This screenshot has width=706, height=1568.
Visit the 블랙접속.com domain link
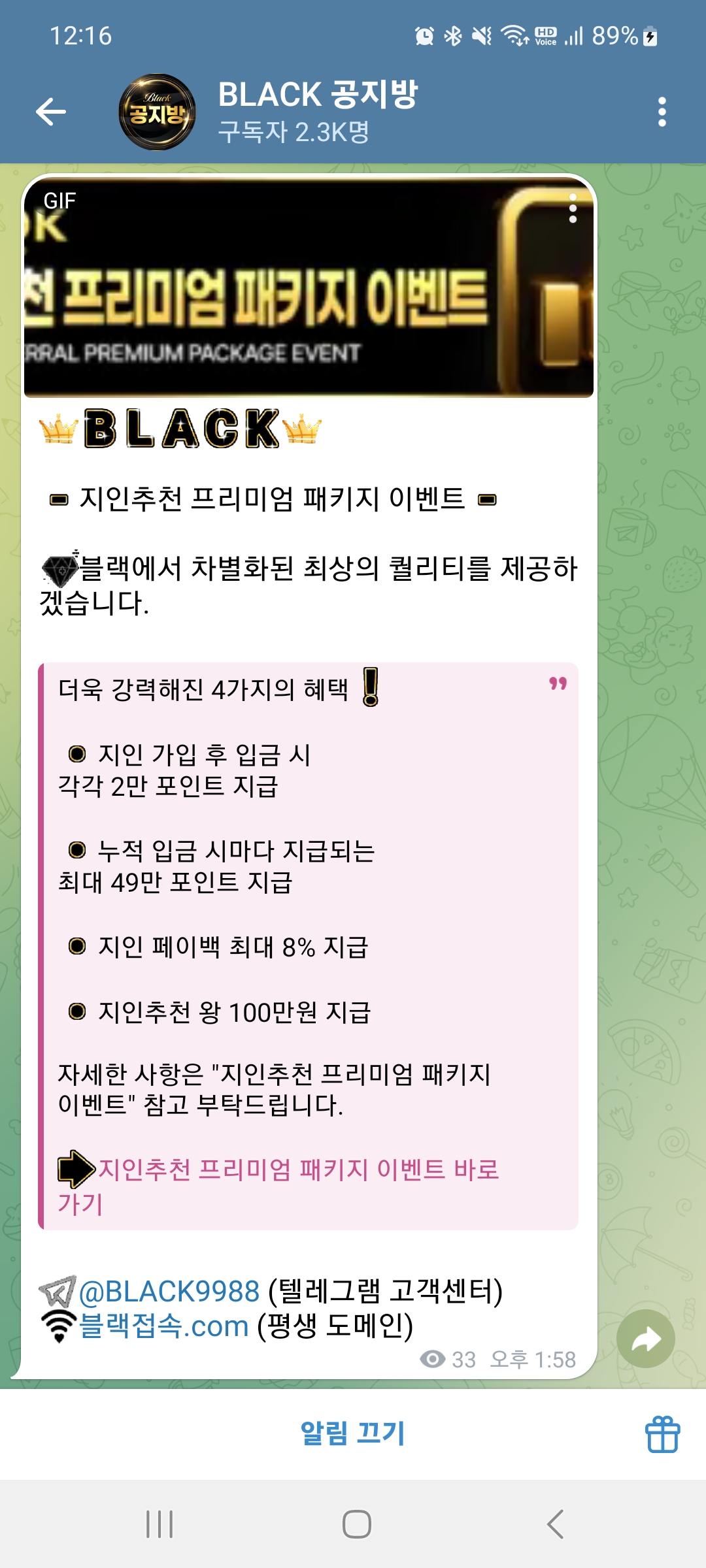pyautogui.click(x=163, y=1326)
